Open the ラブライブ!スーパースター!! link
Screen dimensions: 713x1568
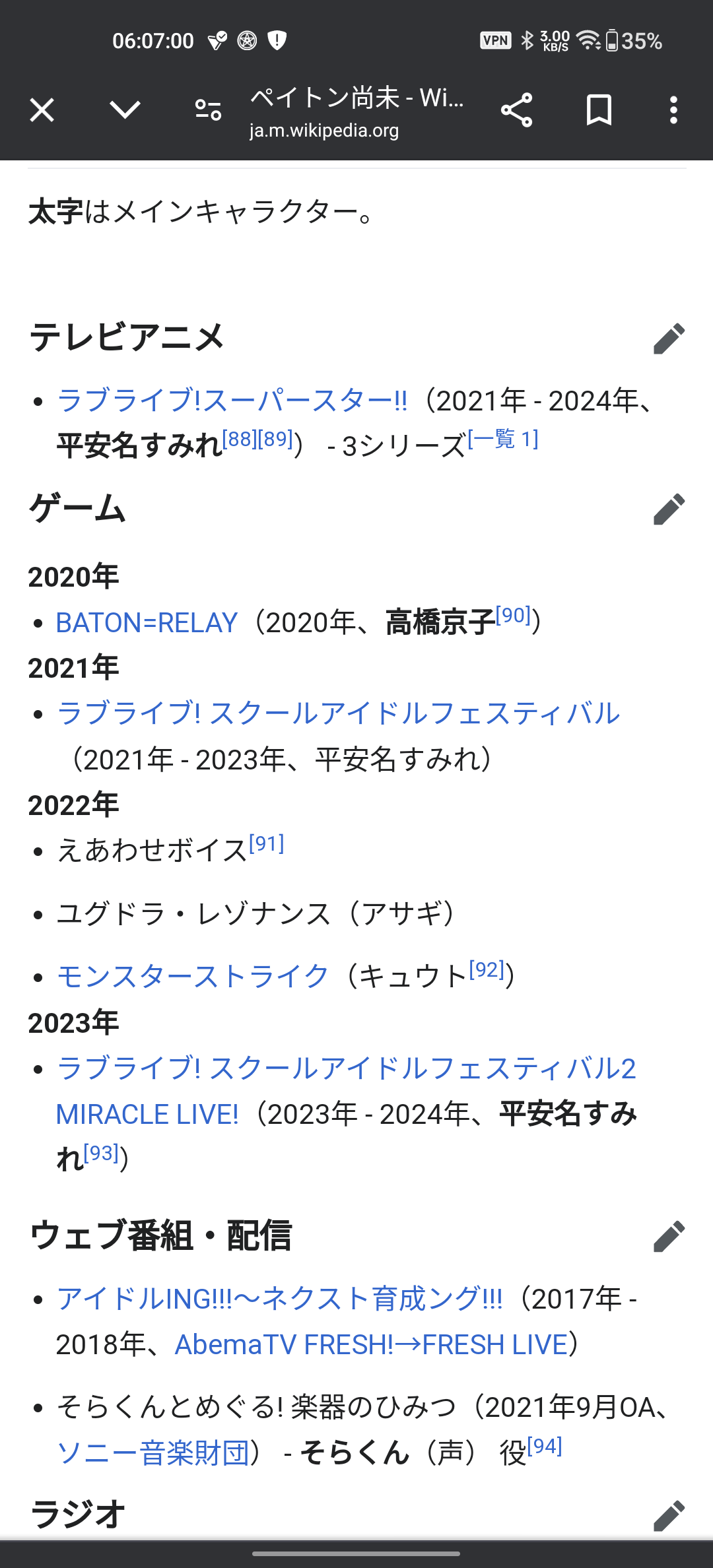tap(232, 401)
